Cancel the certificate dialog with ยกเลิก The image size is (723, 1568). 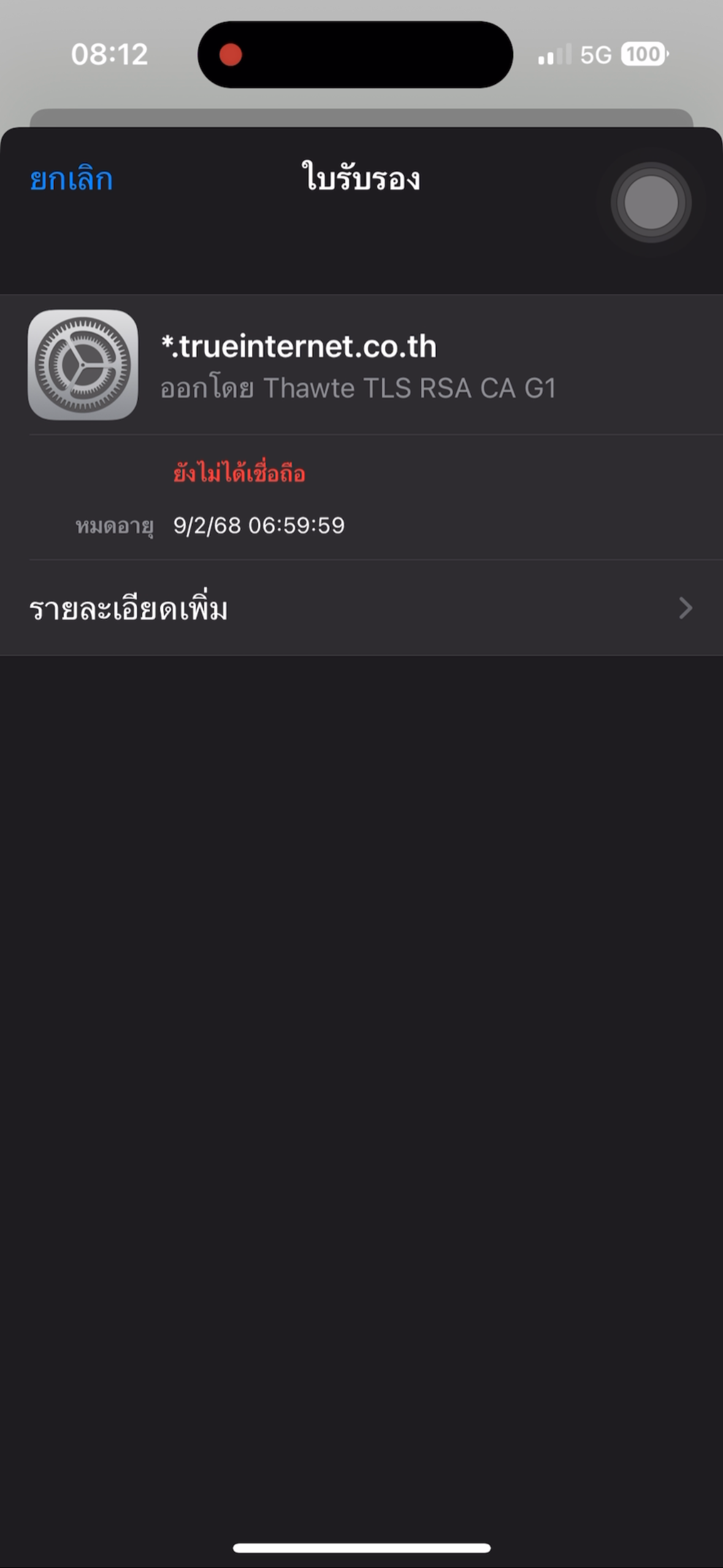tap(71, 179)
